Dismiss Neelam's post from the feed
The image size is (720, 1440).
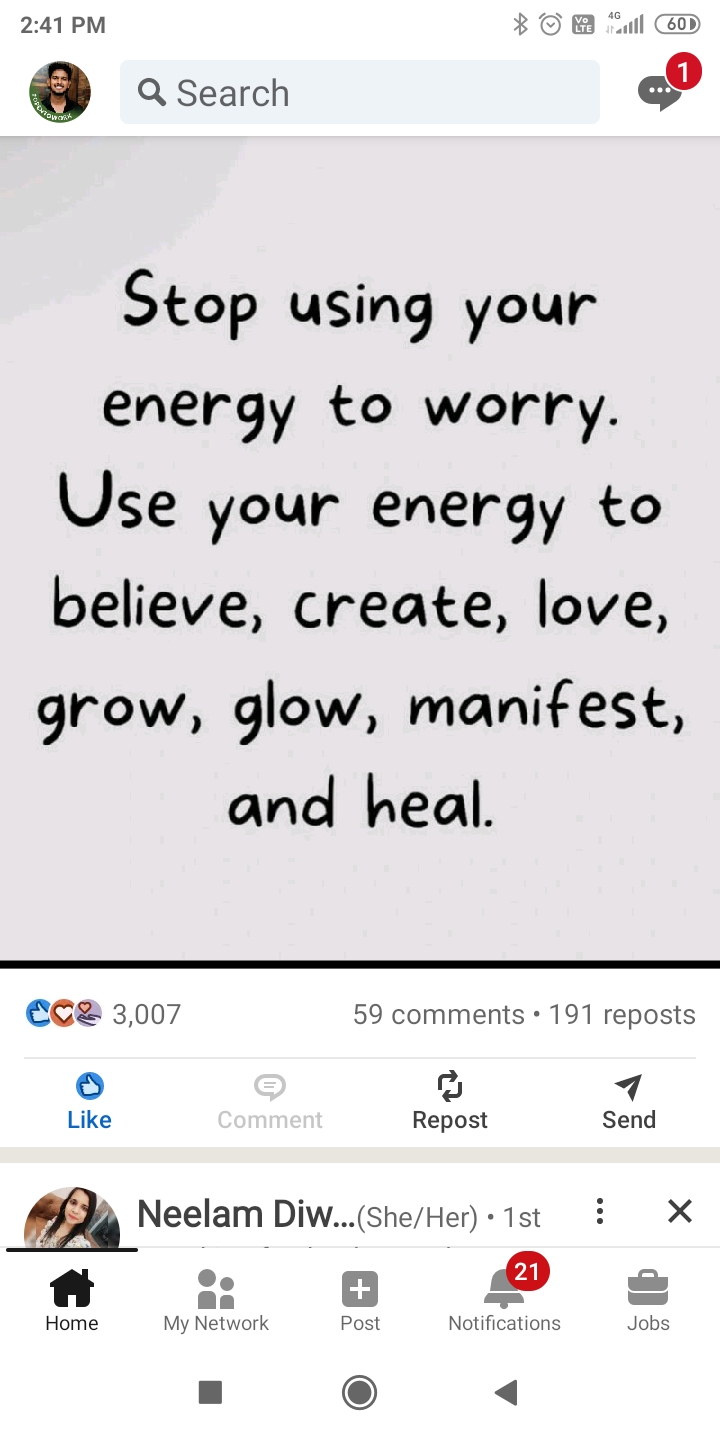point(680,1212)
